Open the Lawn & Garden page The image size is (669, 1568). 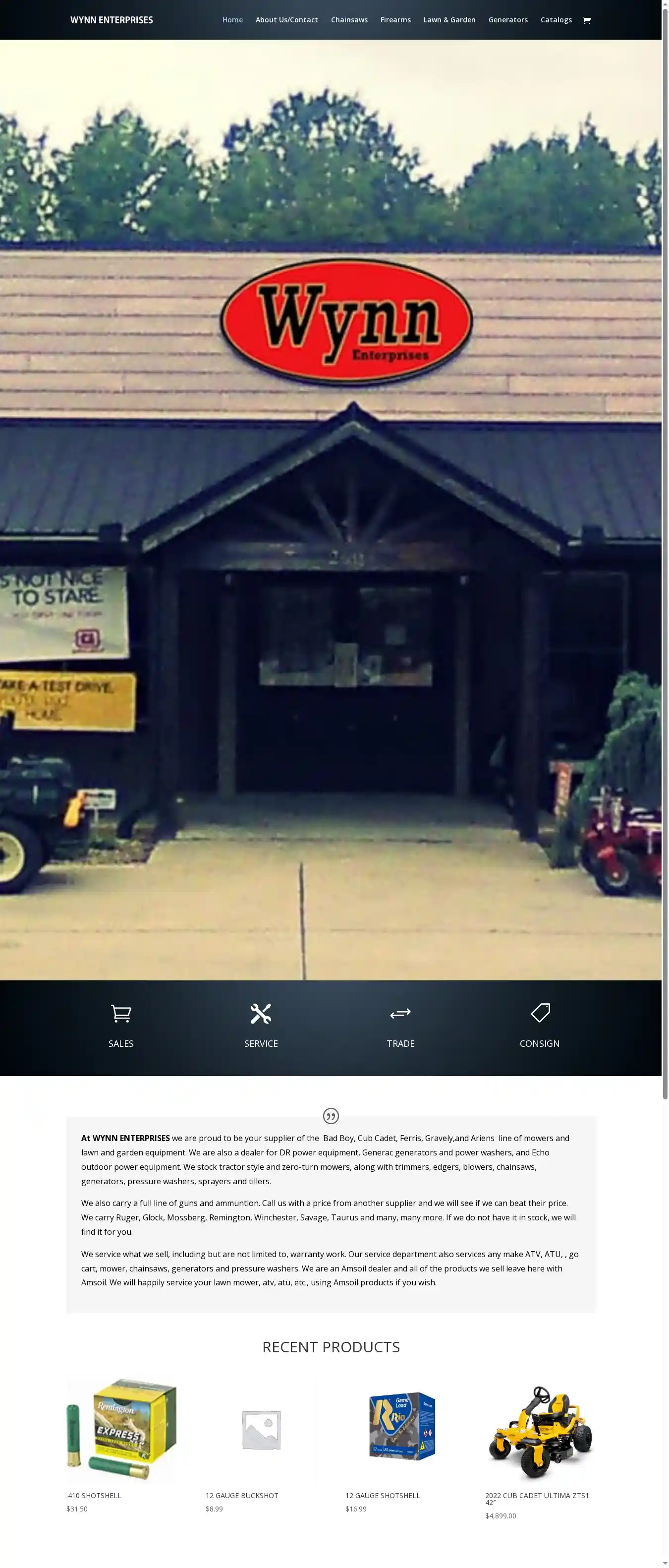pyautogui.click(x=449, y=20)
